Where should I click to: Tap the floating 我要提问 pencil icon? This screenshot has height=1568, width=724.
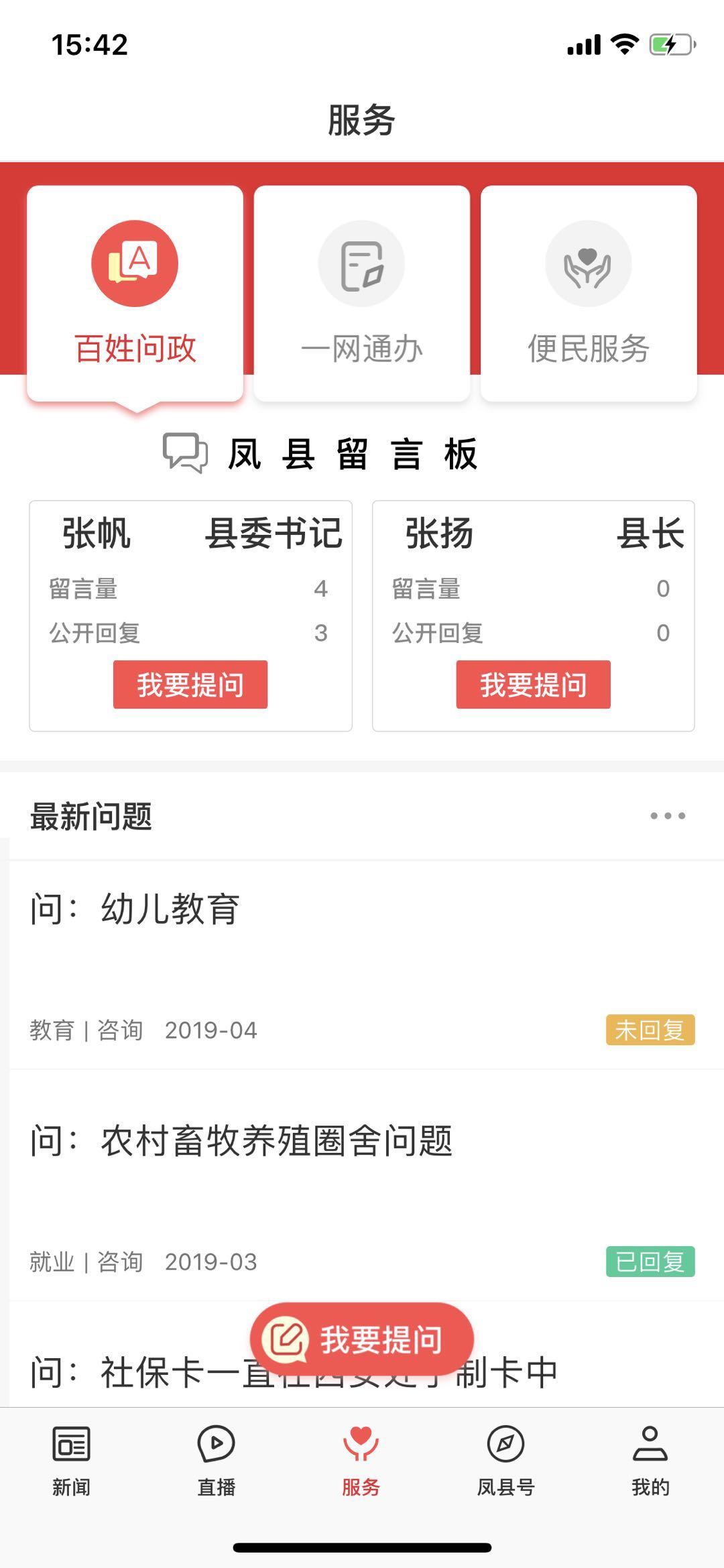pyautogui.click(x=287, y=1338)
